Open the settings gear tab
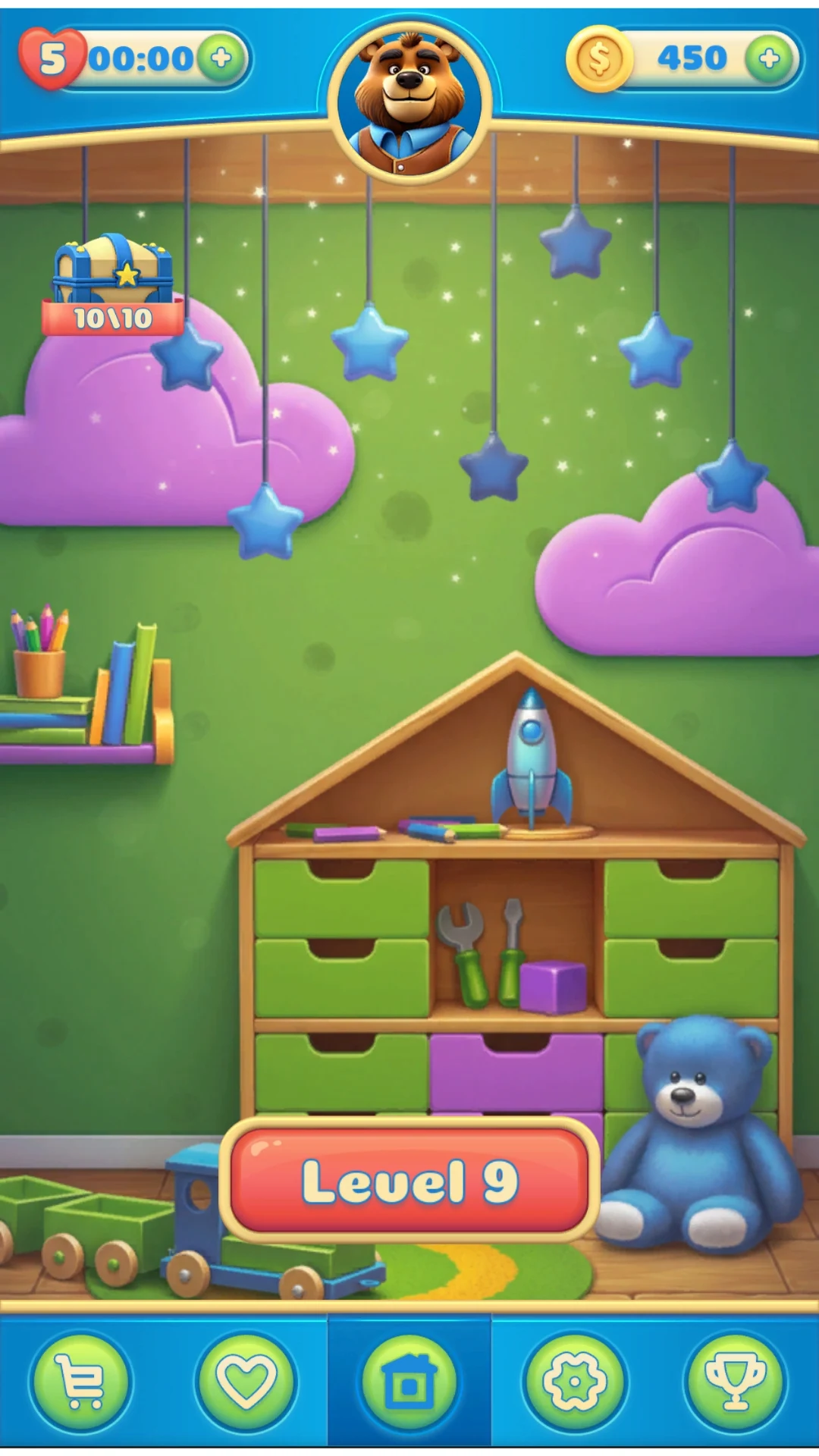 click(x=574, y=1382)
